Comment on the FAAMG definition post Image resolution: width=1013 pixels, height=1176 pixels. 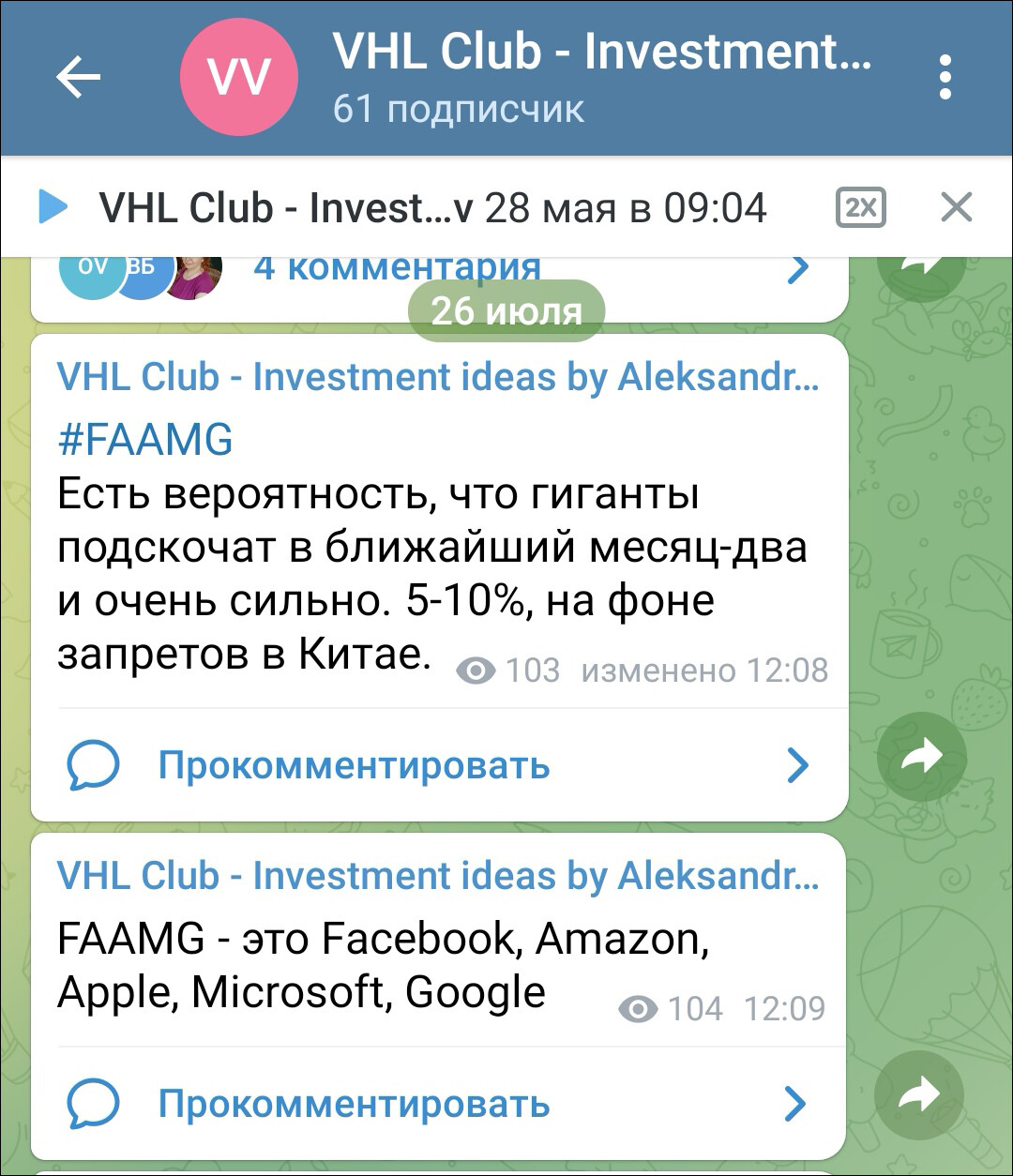353,1104
